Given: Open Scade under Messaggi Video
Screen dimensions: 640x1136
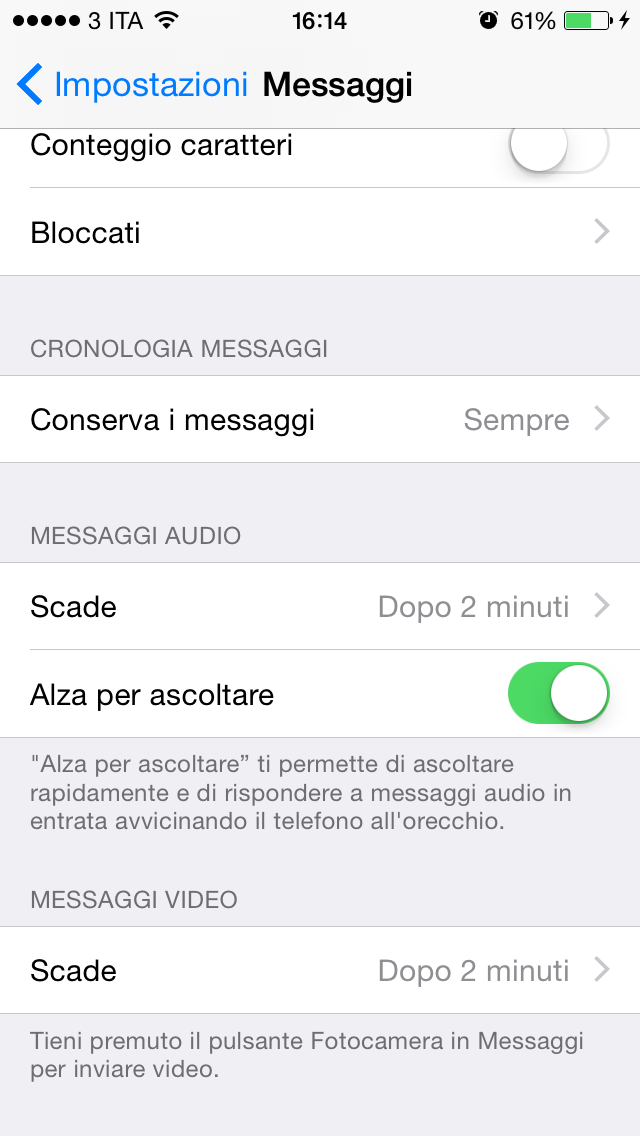Looking at the screenshot, I should point(320,971).
